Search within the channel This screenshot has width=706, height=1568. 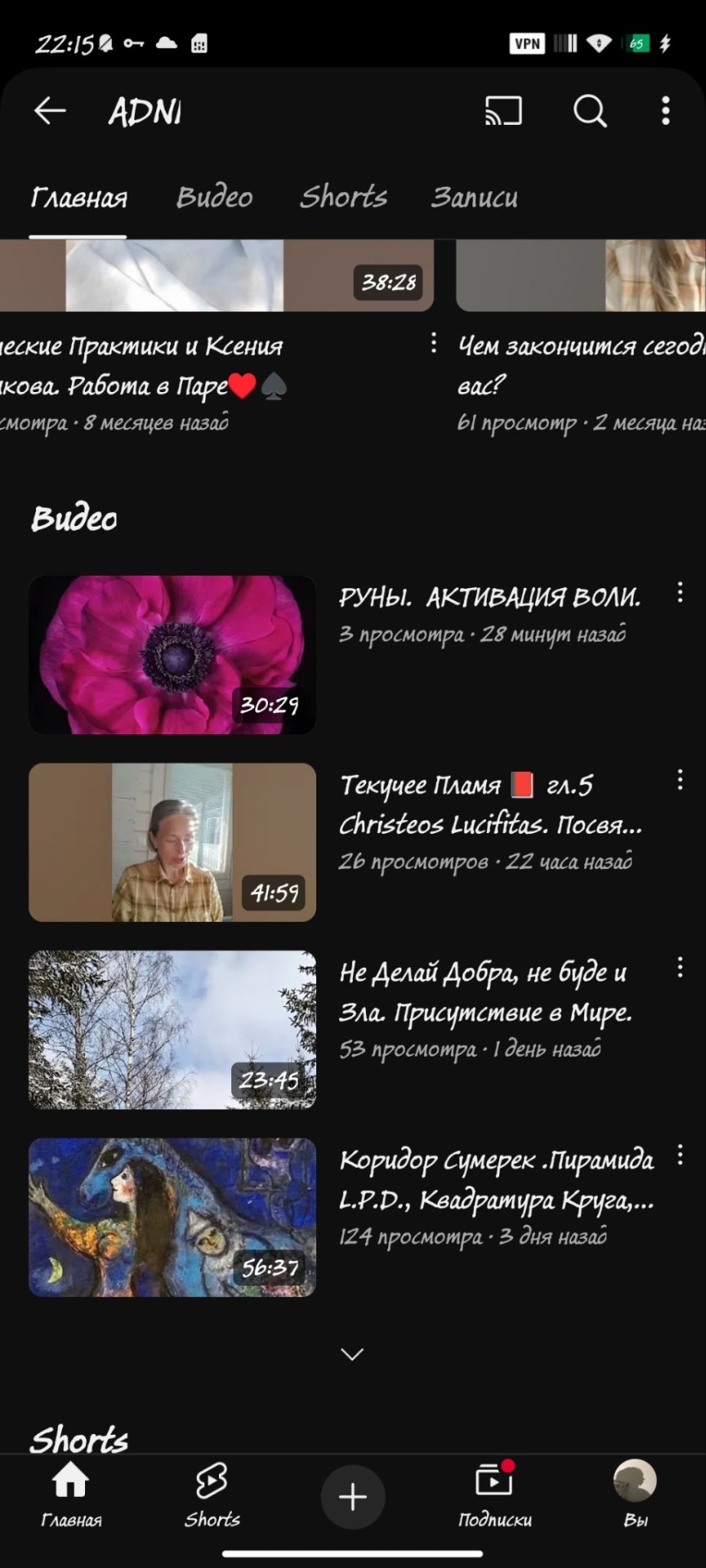[589, 110]
